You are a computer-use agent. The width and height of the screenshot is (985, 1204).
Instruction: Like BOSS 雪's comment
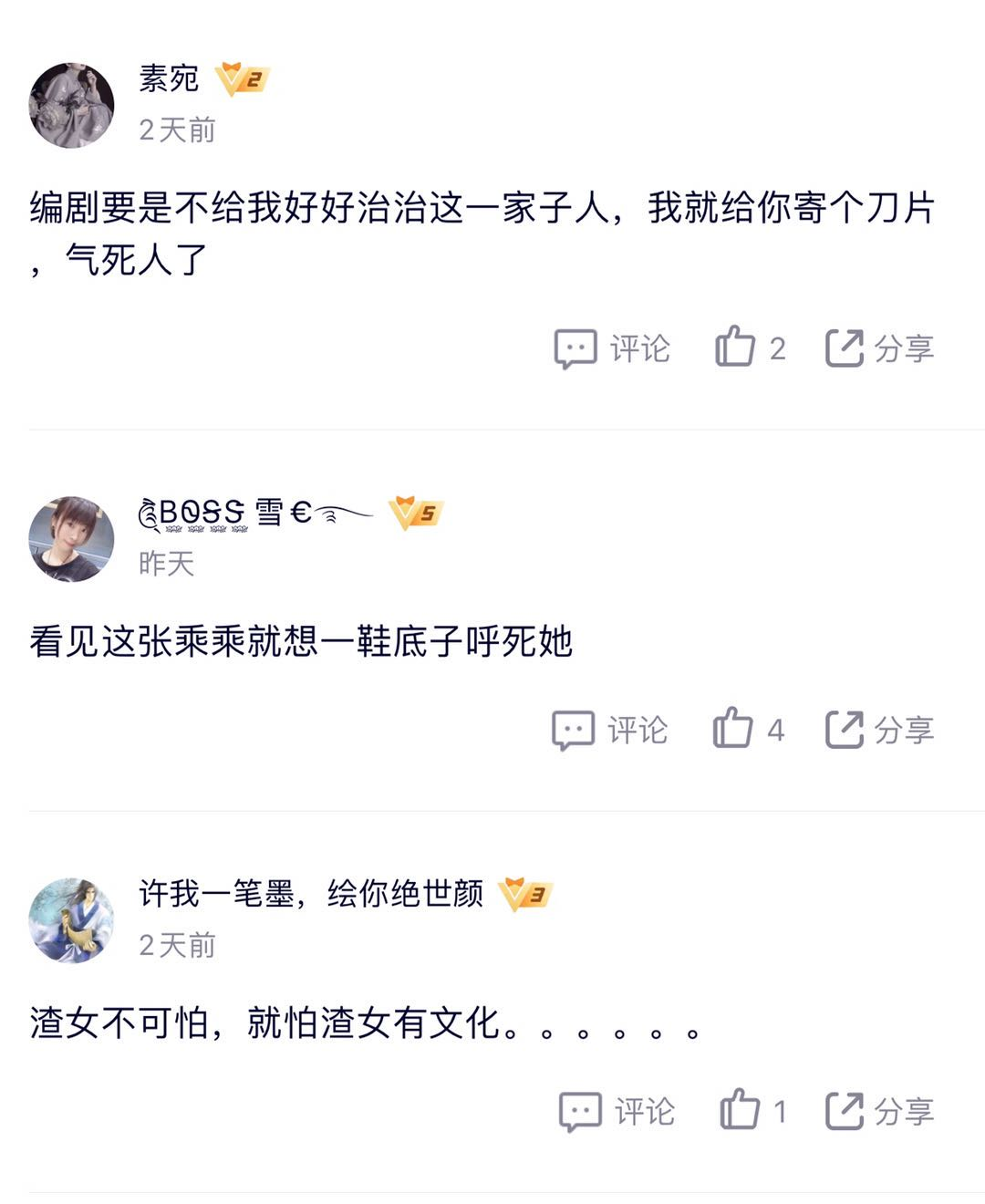point(748,731)
